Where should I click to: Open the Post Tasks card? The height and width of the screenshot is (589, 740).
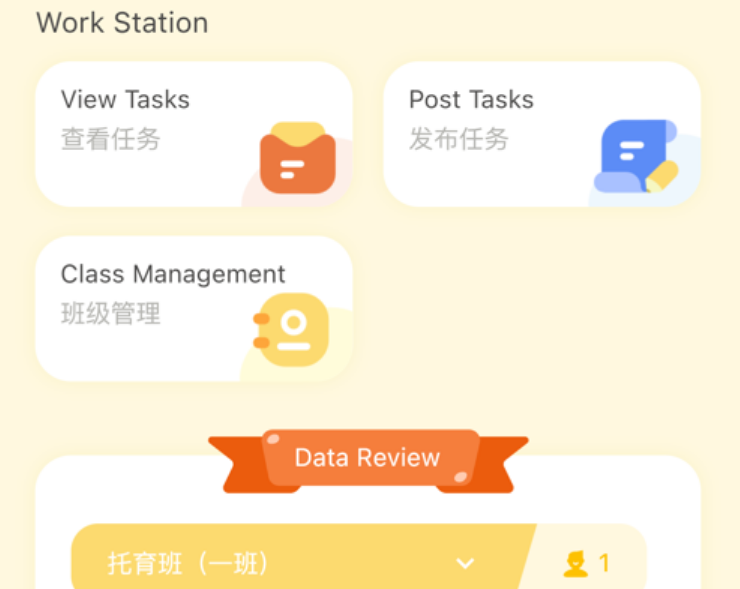click(x=541, y=134)
